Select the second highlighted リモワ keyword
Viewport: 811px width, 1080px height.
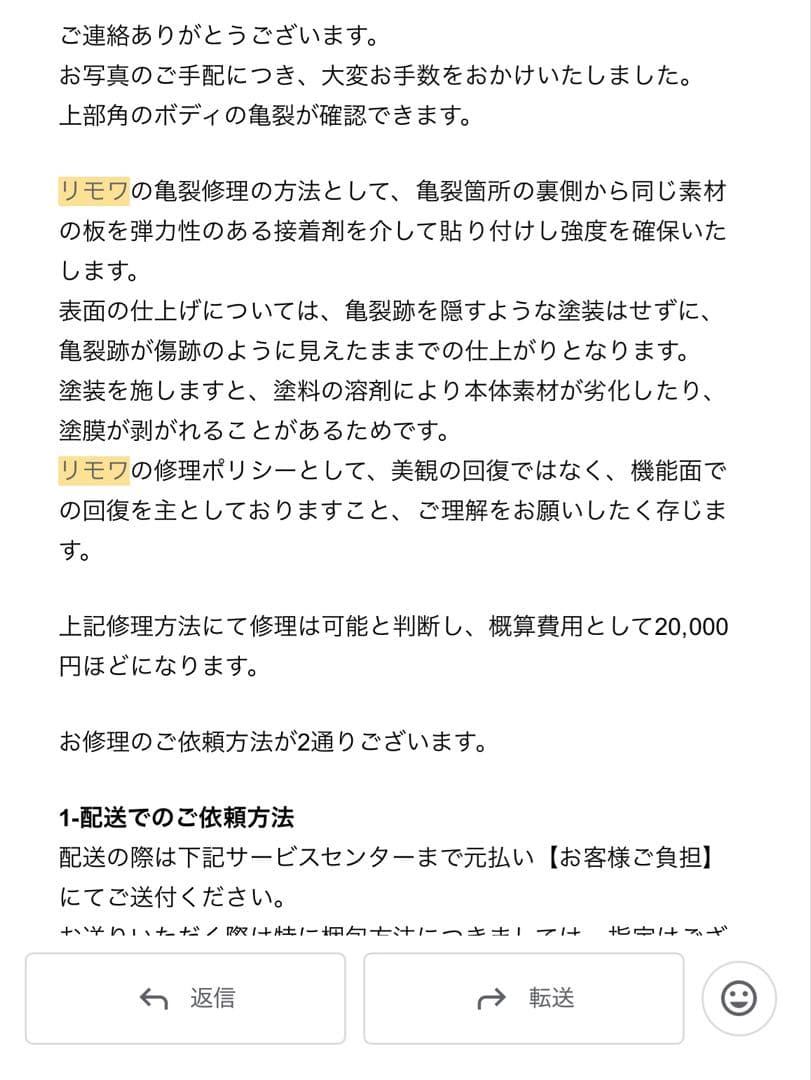(x=94, y=472)
